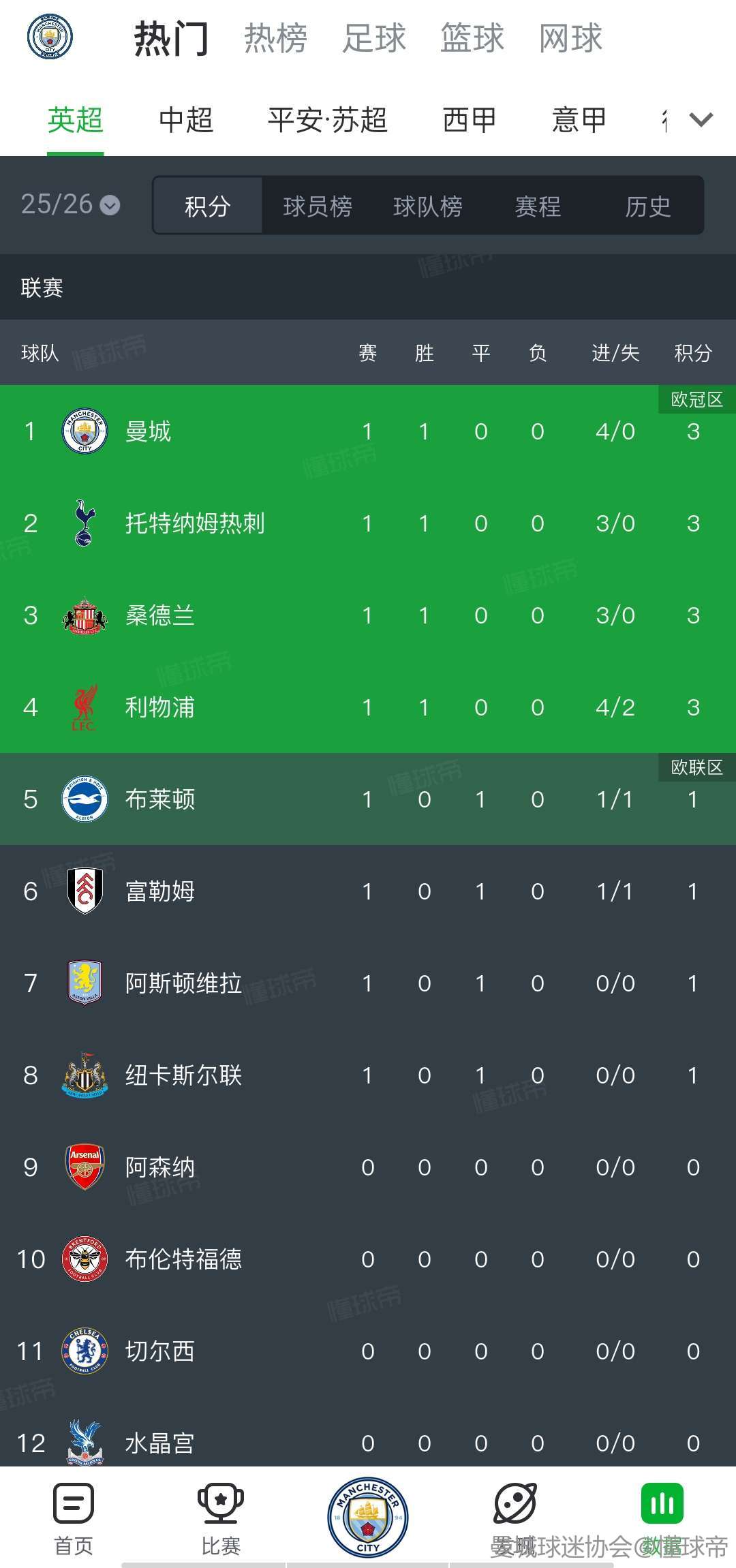Viewport: 736px width, 1568px height.
Task: Go to the 比赛 bottom tab
Action: (x=221, y=1518)
